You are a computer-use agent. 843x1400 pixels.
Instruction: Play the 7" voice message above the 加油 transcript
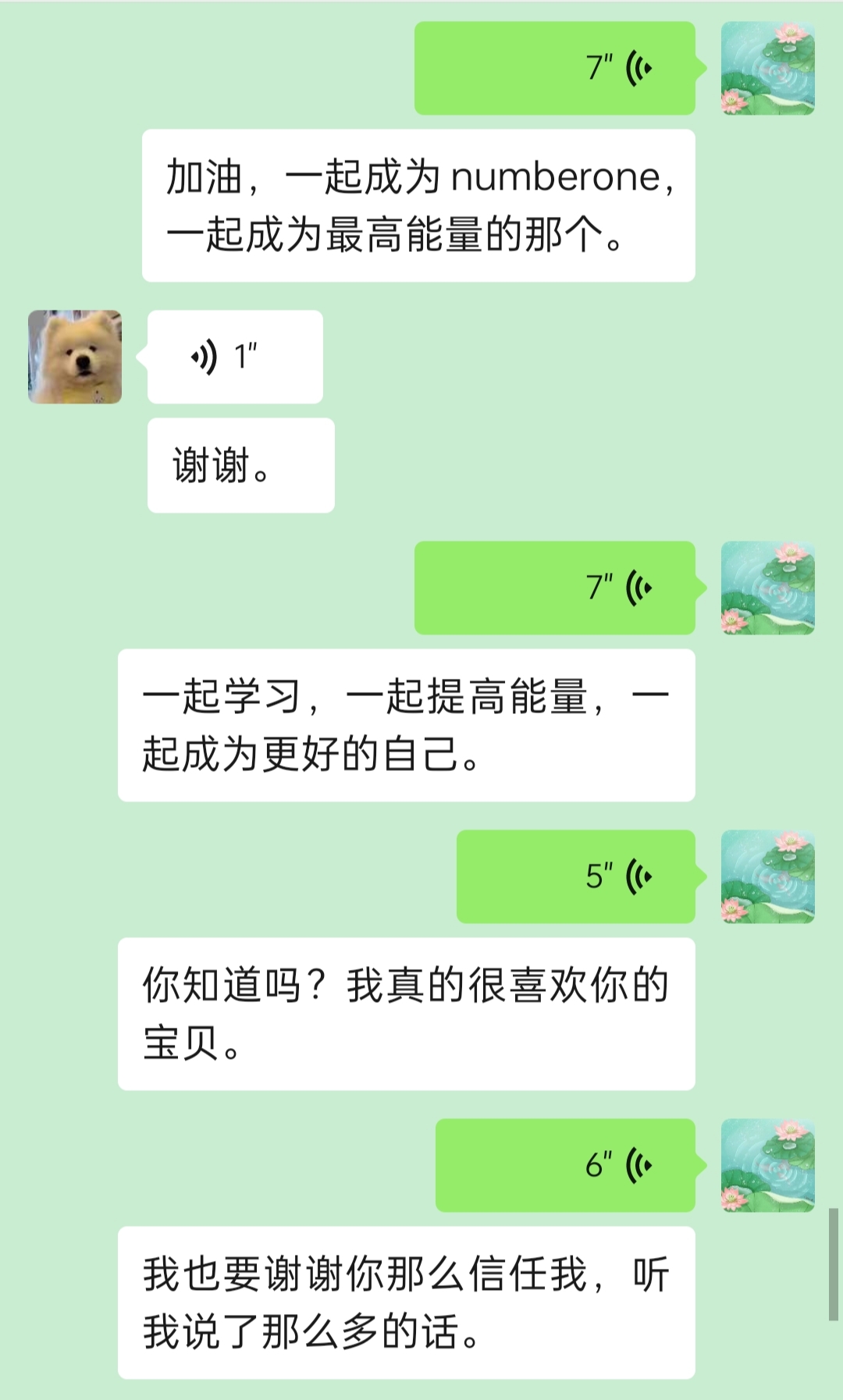point(554,69)
